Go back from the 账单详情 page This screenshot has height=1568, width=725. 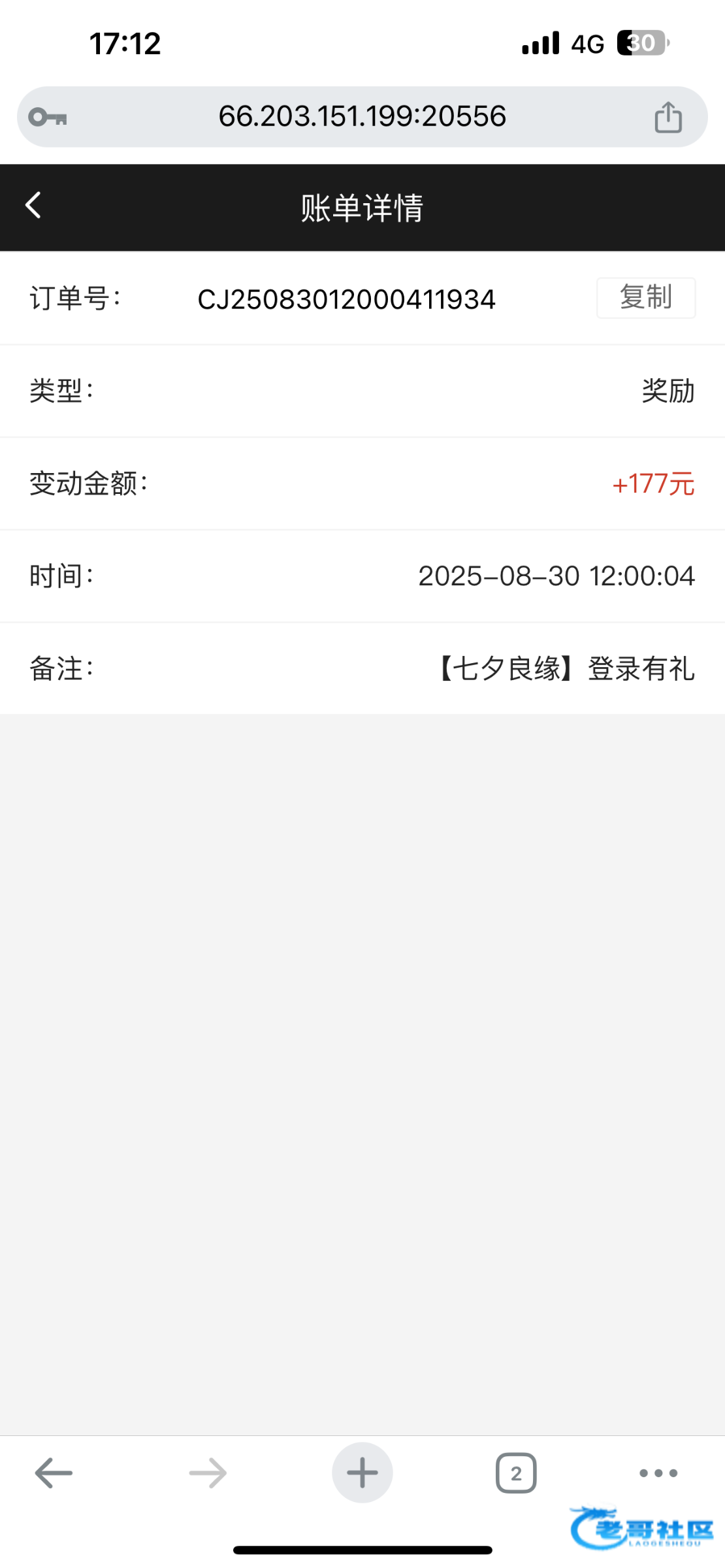pos(33,205)
